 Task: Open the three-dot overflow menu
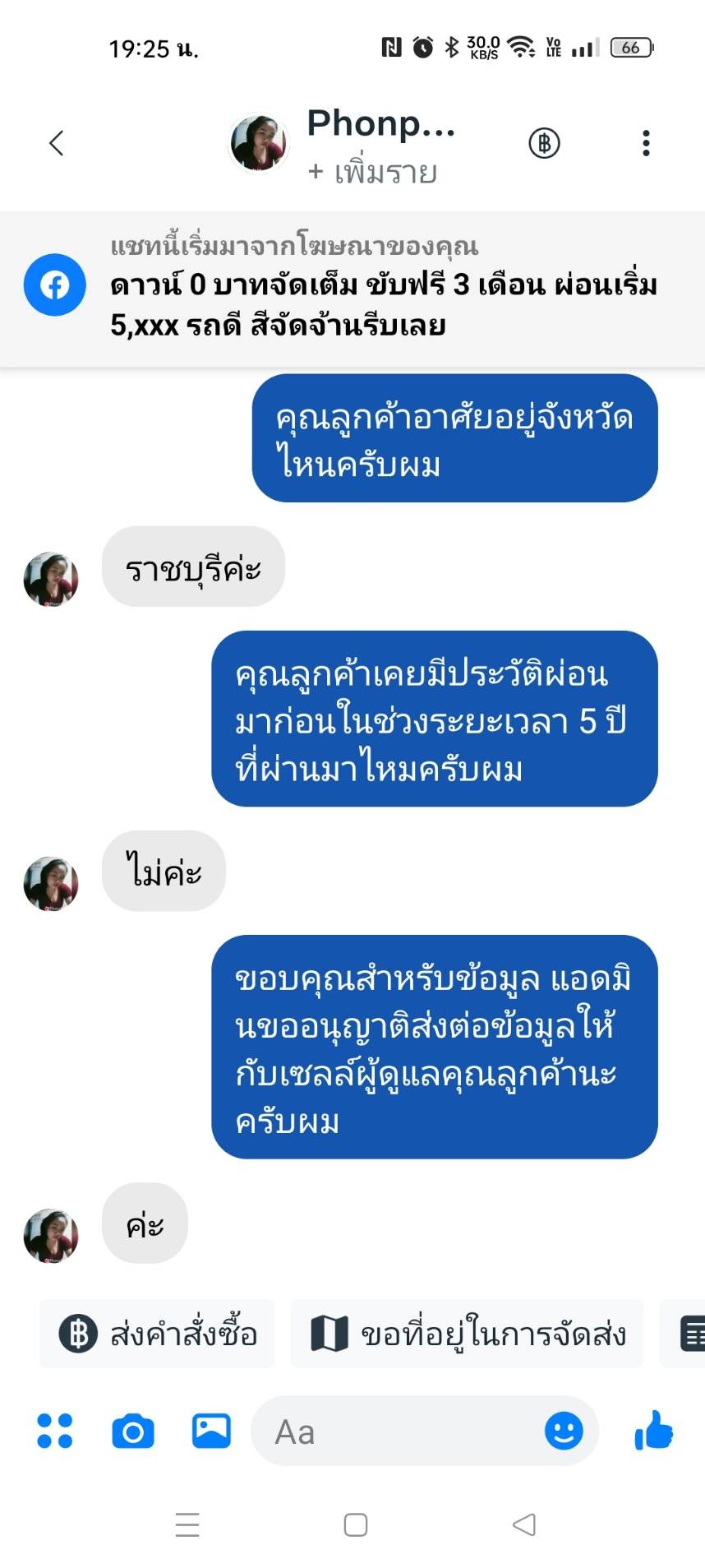click(646, 143)
